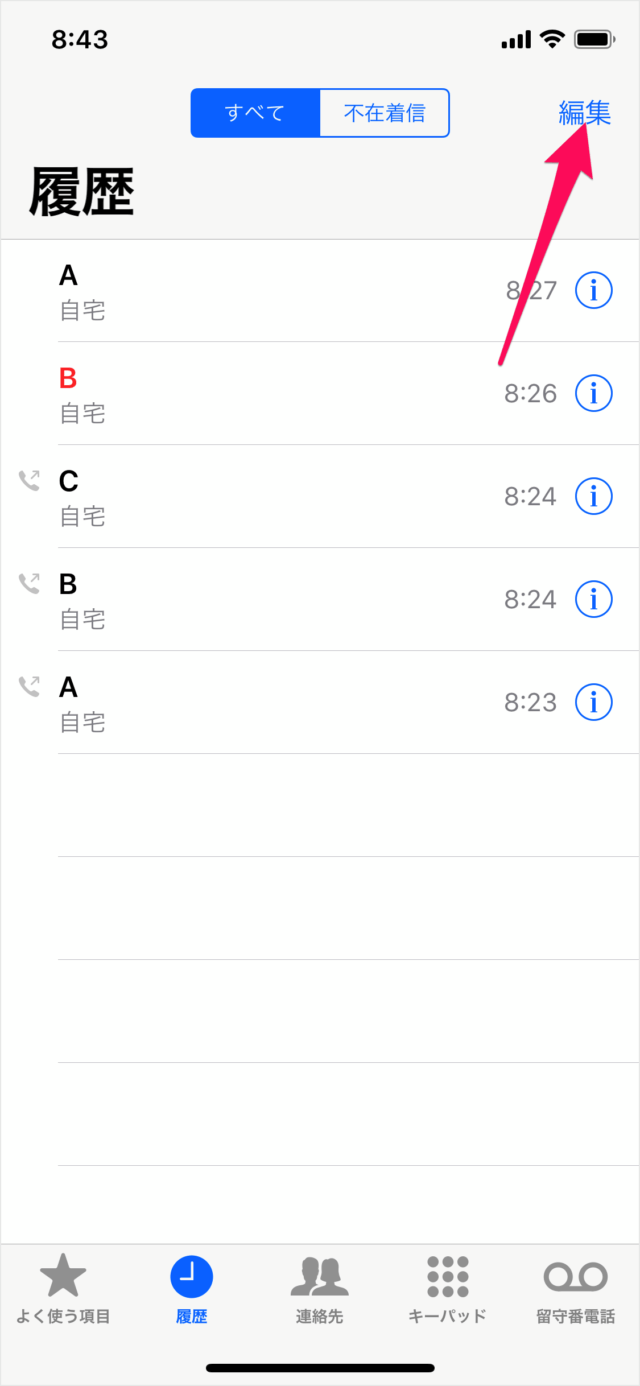Switch to the キーパッド keypad tab
The width and height of the screenshot is (640, 1386).
447,1290
